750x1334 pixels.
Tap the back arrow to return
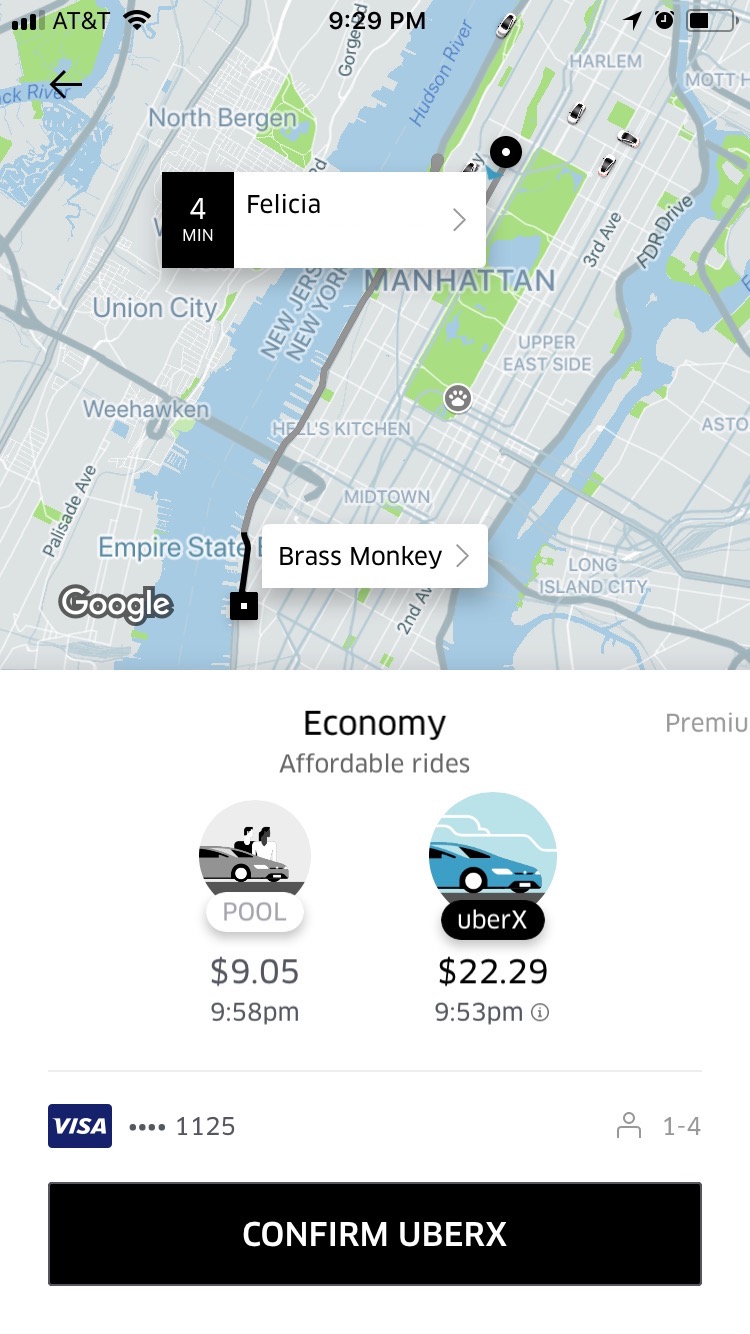[64, 85]
